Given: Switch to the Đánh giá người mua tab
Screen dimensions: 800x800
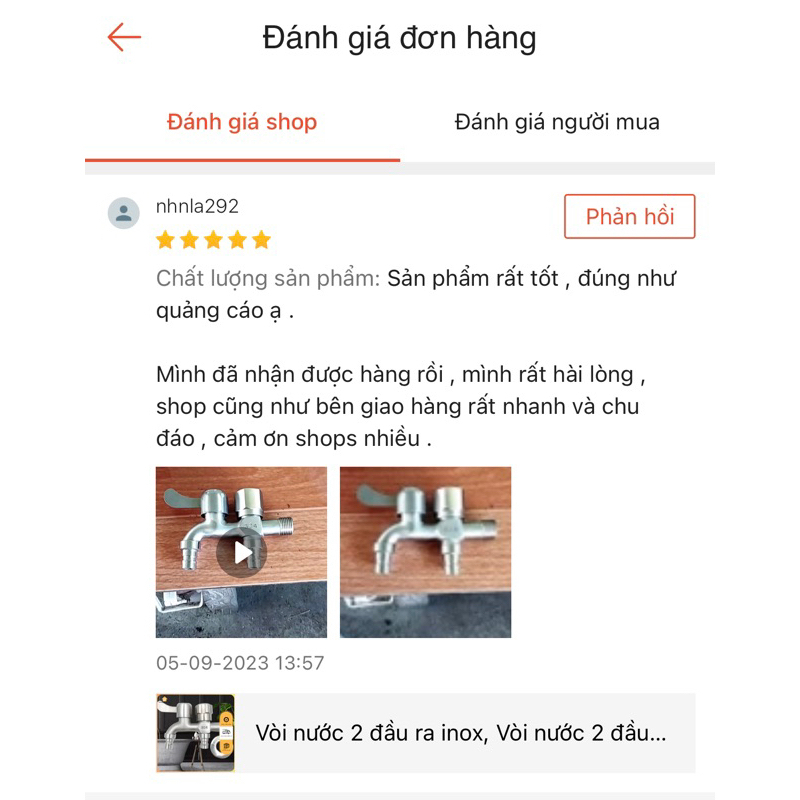Looking at the screenshot, I should (x=557, y=123).
